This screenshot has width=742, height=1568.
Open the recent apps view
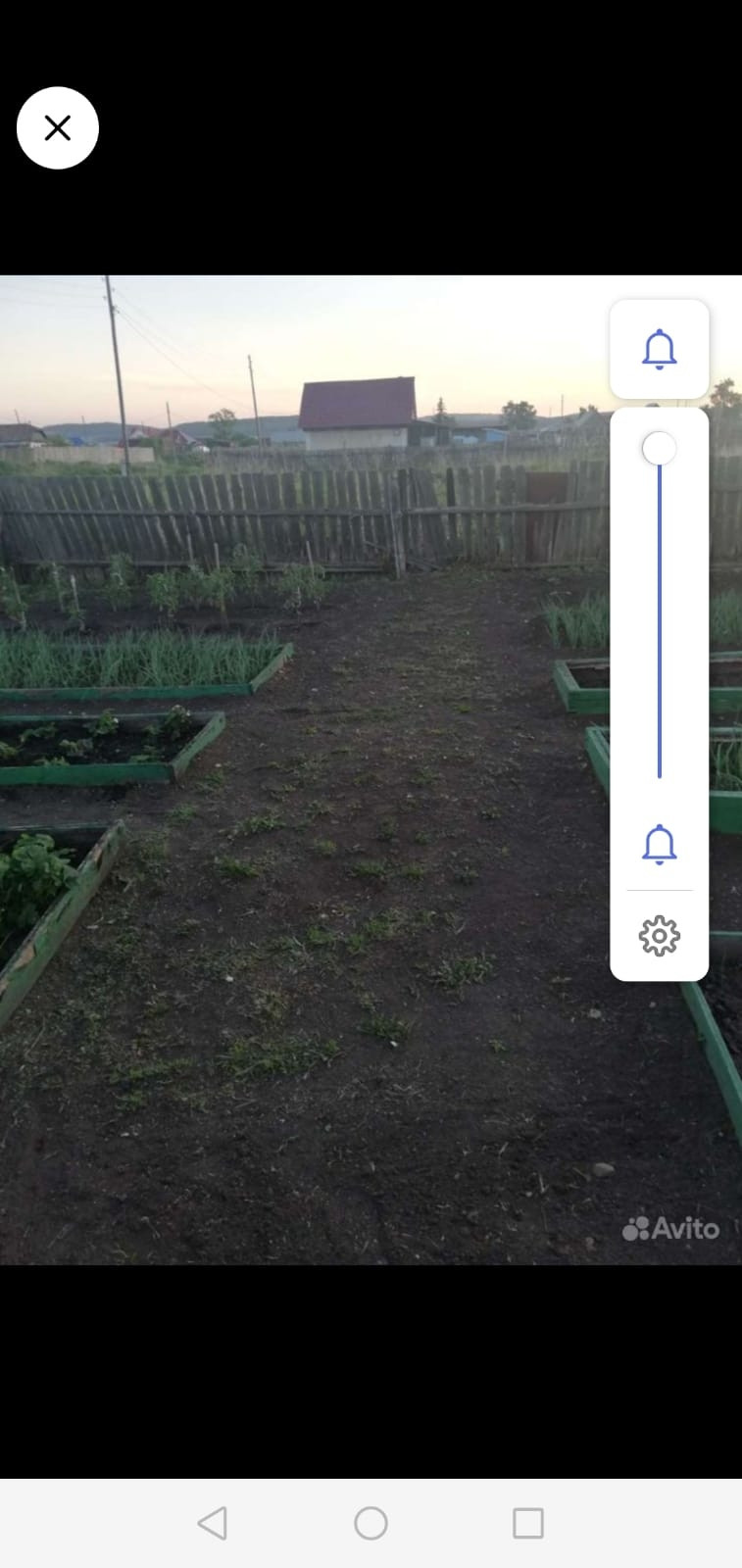pos(527,1523)
